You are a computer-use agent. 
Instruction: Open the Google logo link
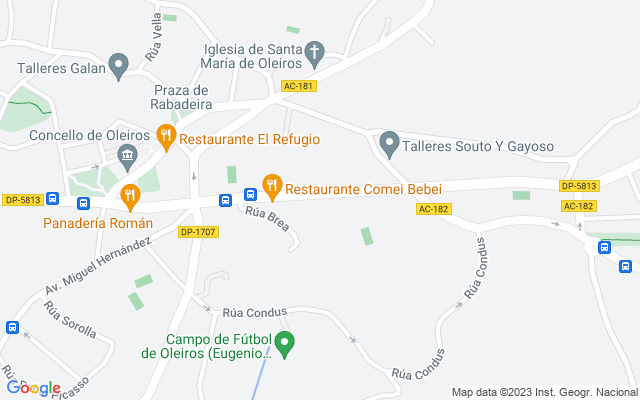pyautogui.click(x=33, y=388)
